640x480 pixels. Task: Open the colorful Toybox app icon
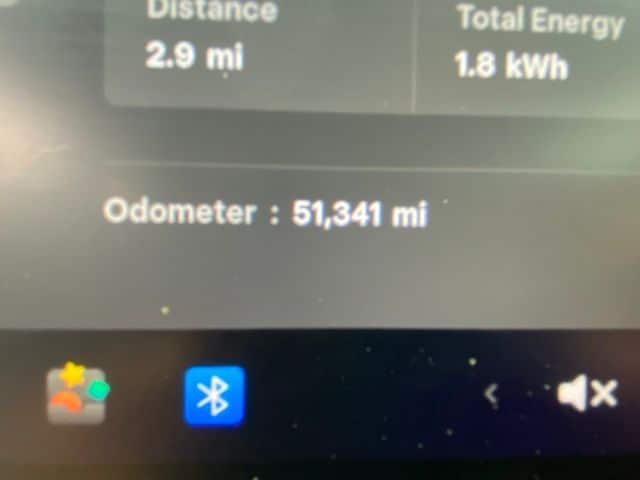pyautogui.click(x=77, y=394)
